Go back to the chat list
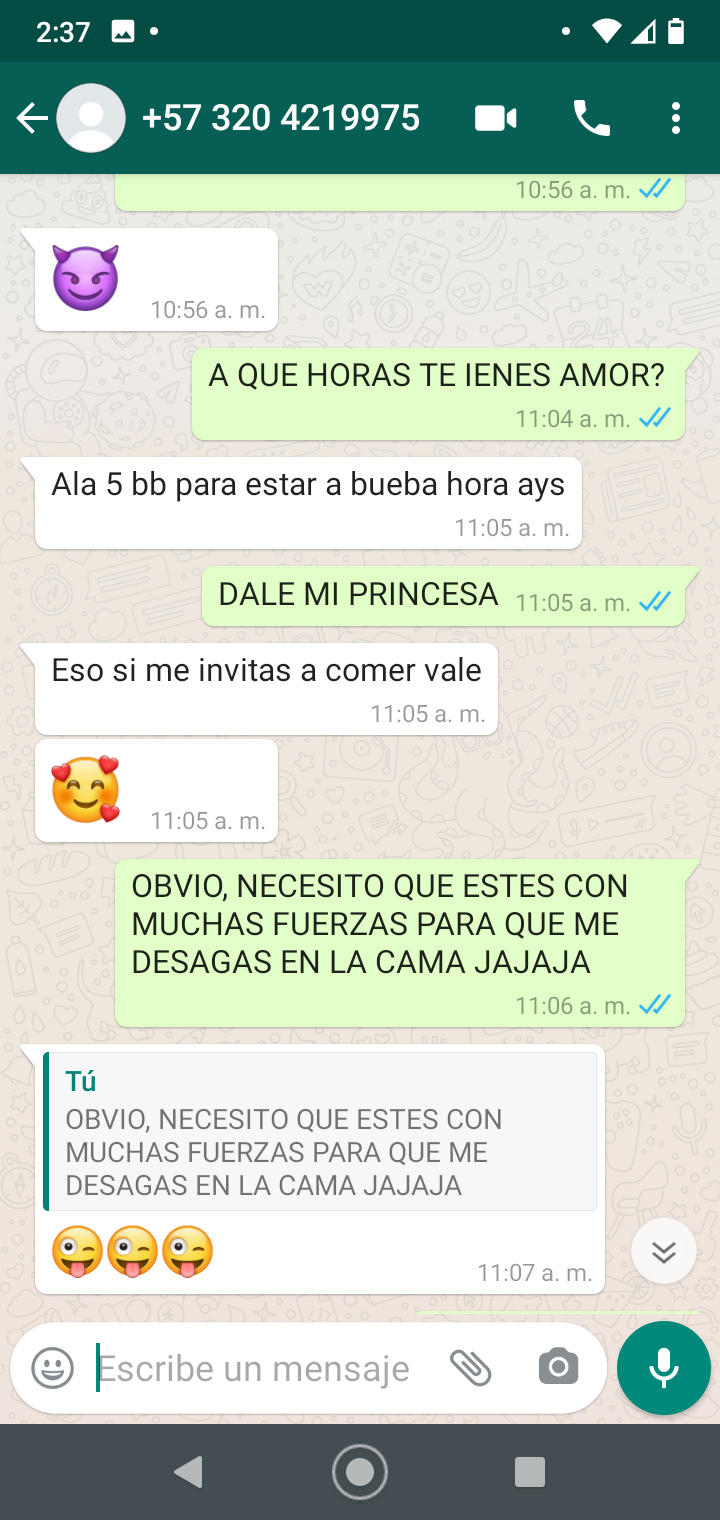Viewport: 720px width, 1520px height. pyautogui.click(x=32, y=119)
